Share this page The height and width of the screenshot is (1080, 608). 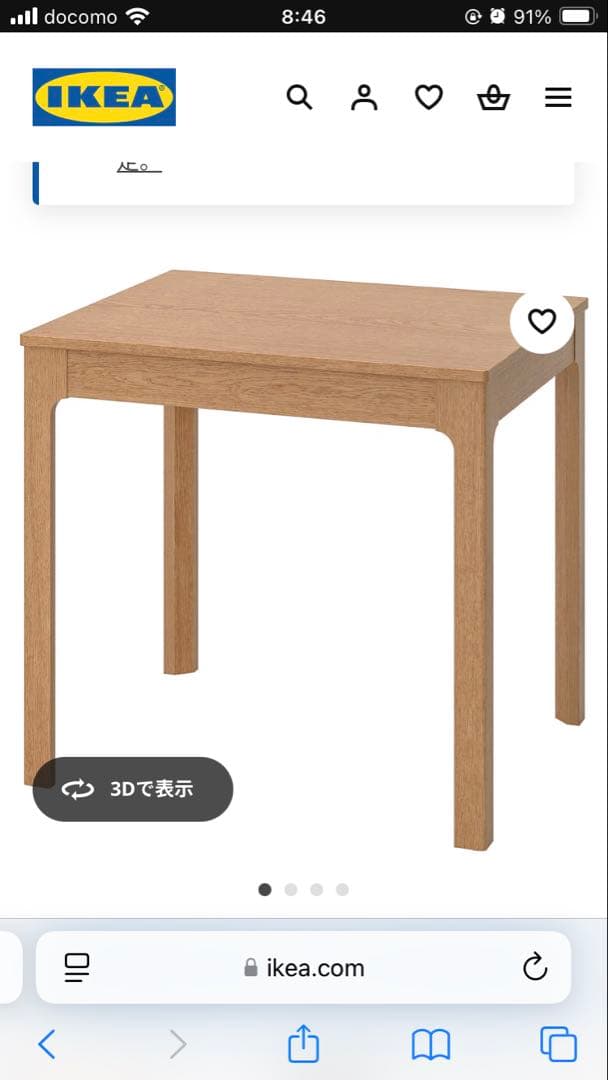click(303, 1044)
